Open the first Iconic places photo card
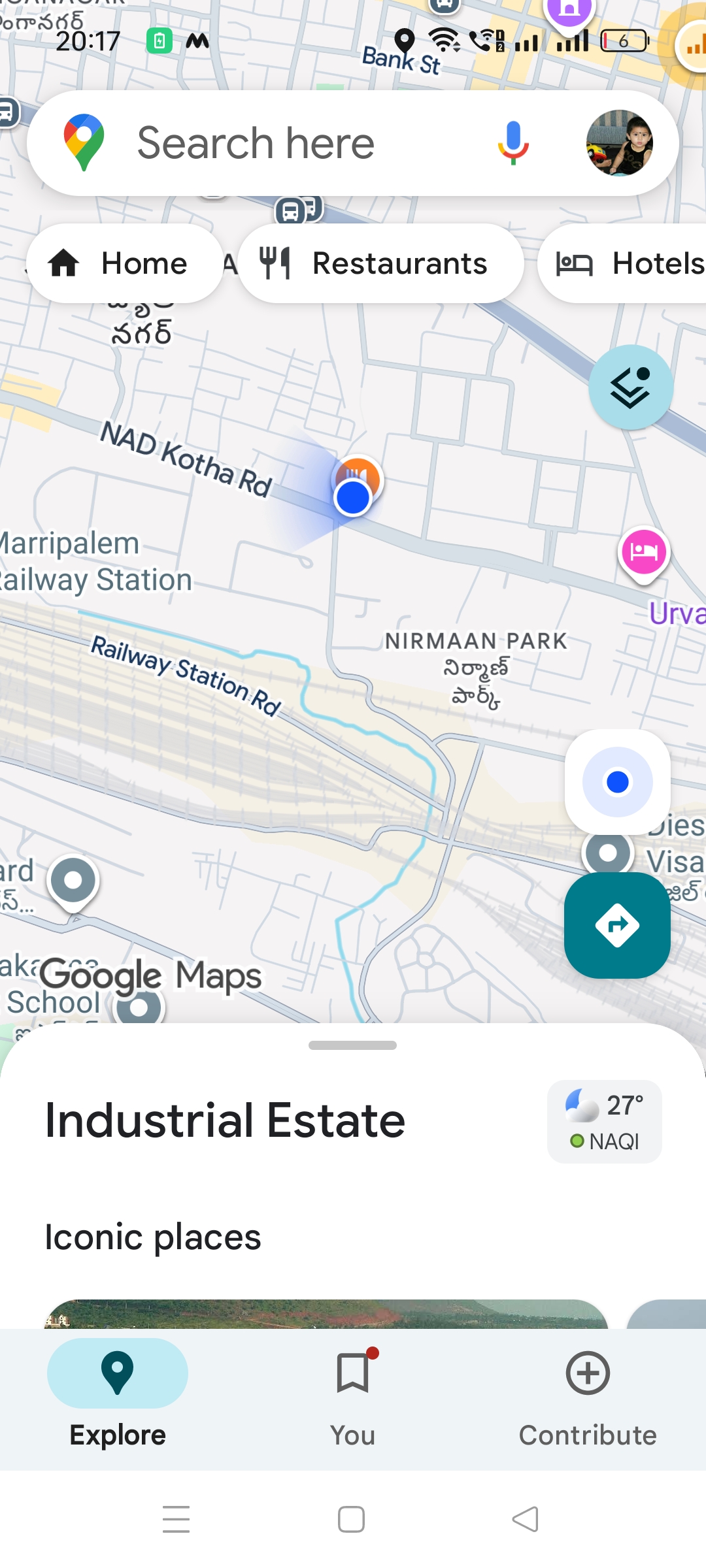This screenshot has height=1568, width=706. click(x=327, y=1313)
